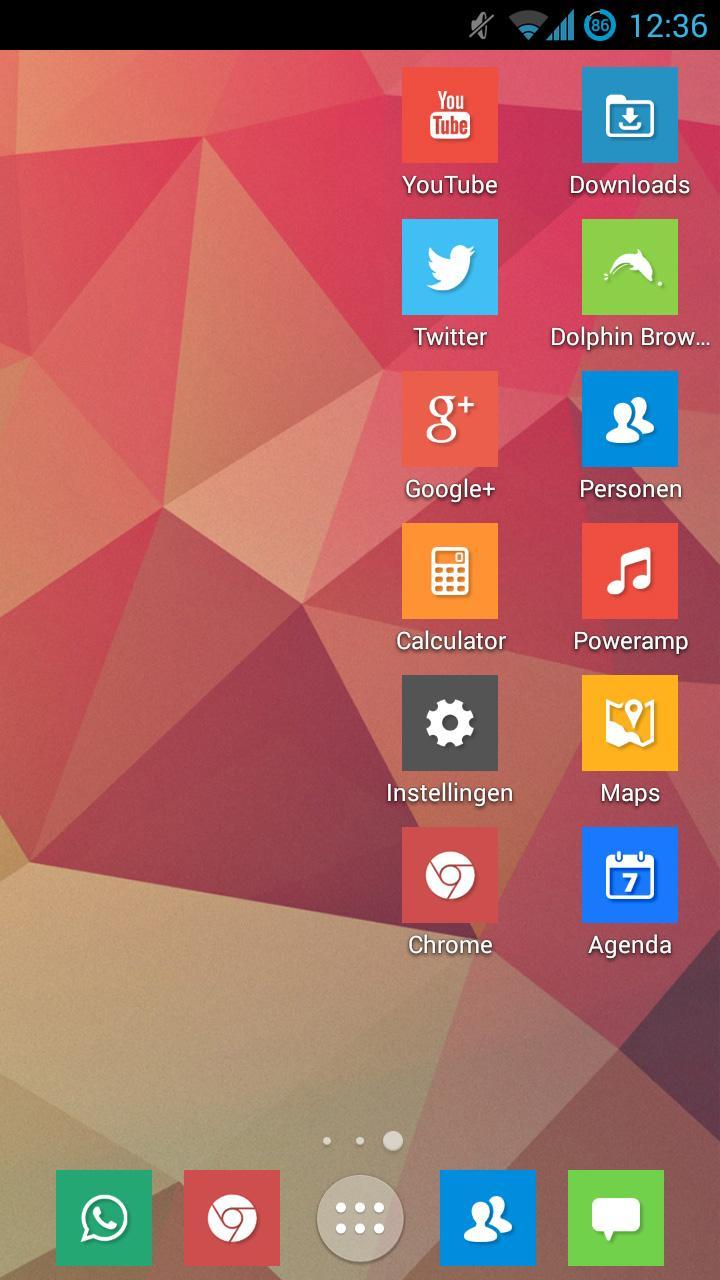Open the app drawer button
Viewport: 720px width, 1280px height.
360,1218
